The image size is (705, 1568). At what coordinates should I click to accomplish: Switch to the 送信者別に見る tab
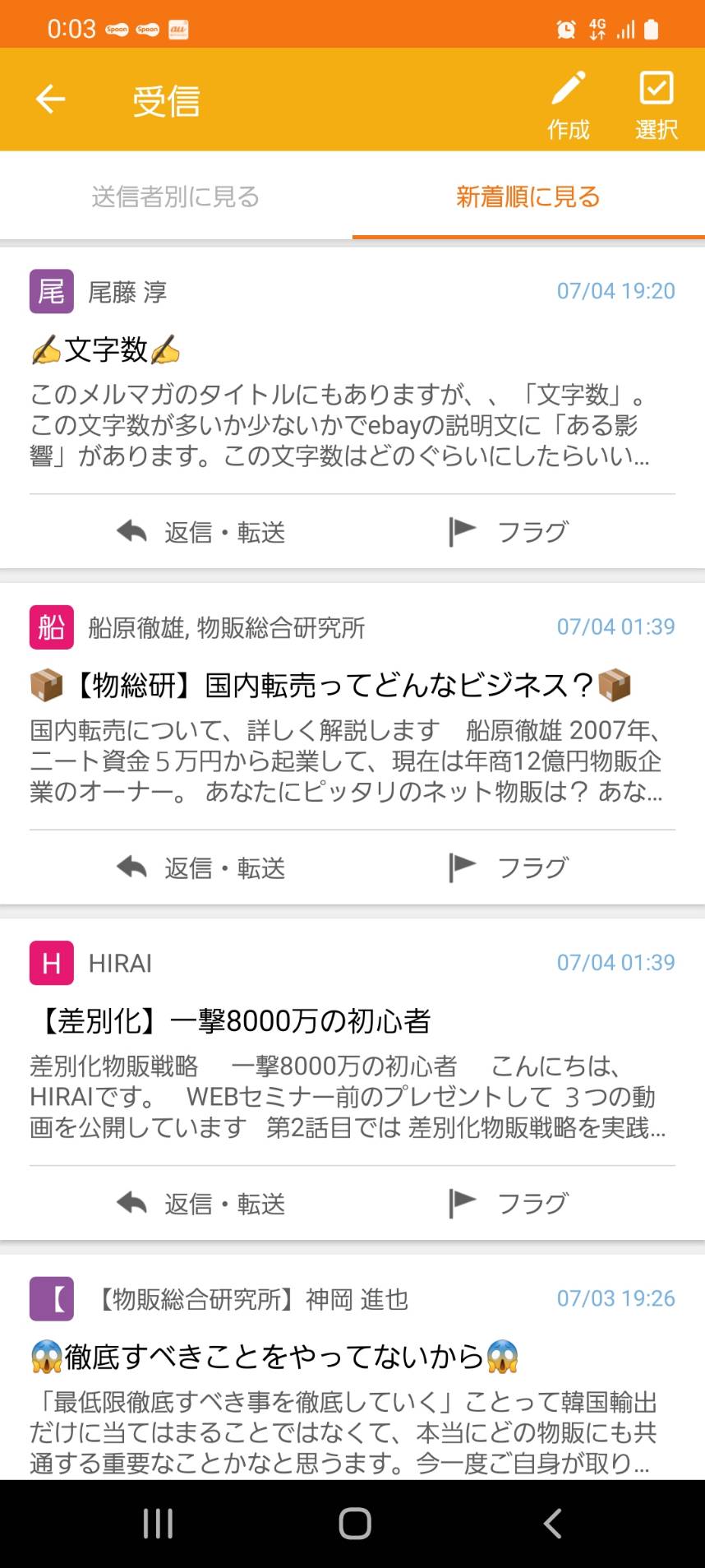coord(176,197)
